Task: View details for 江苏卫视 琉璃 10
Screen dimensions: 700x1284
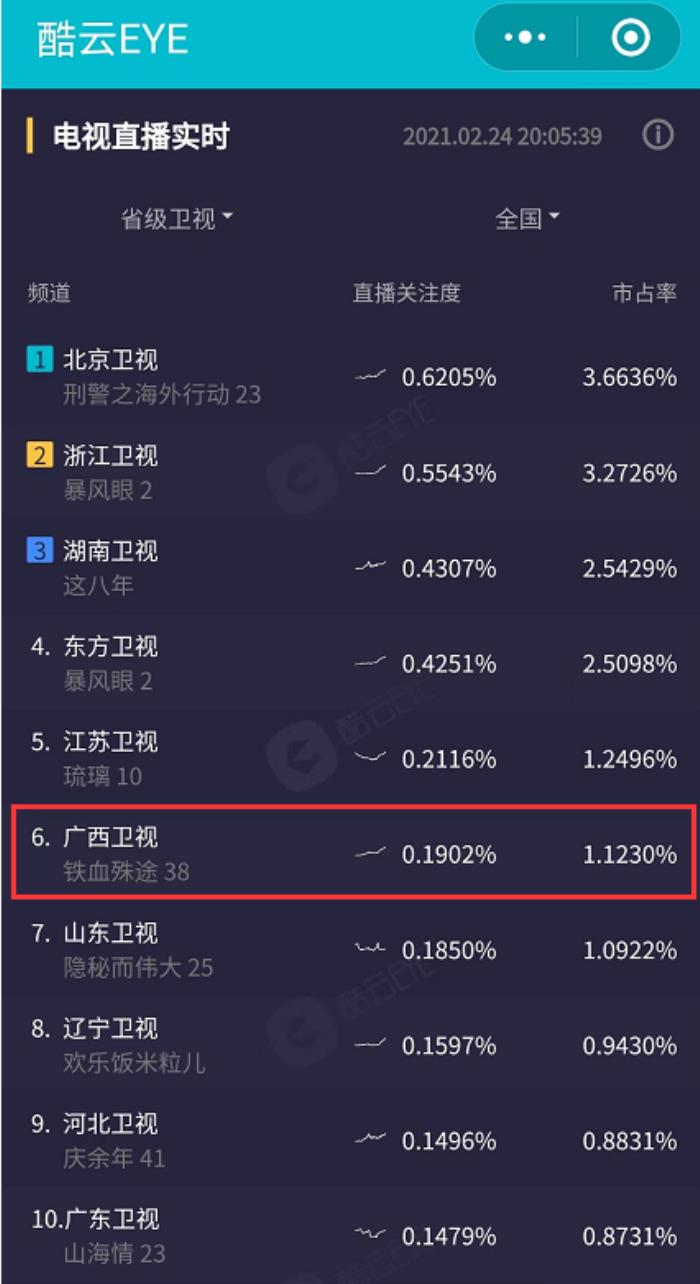Action: coord(350,758)
